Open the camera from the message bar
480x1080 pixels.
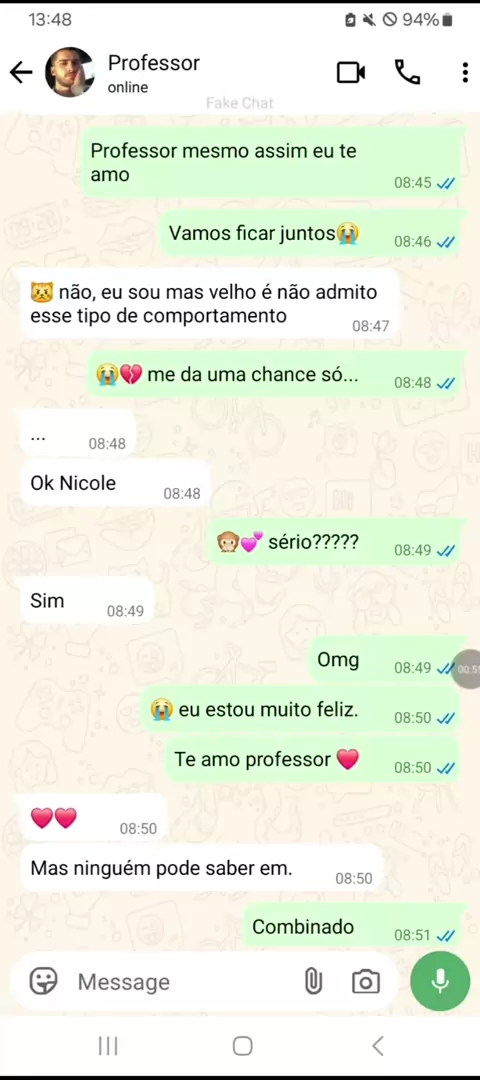point(366,982)
